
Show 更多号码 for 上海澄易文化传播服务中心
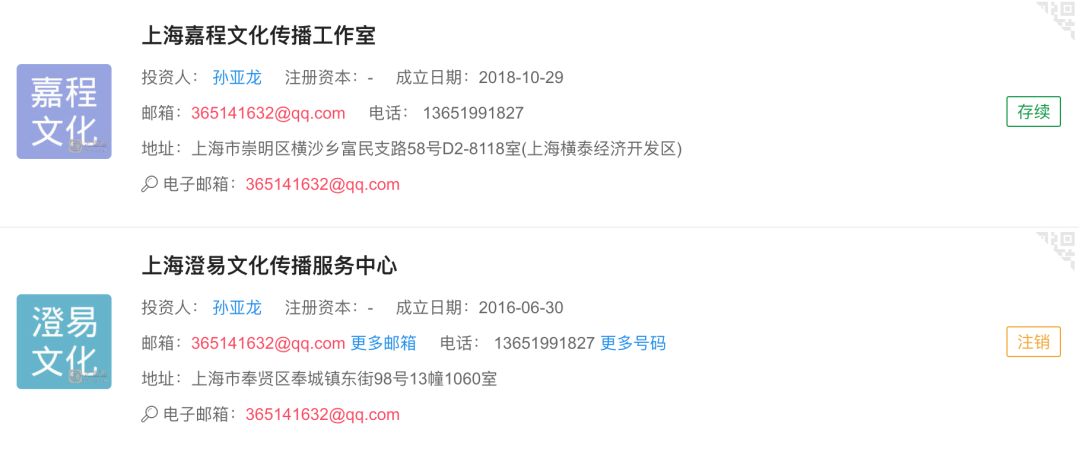click(632, 344)
